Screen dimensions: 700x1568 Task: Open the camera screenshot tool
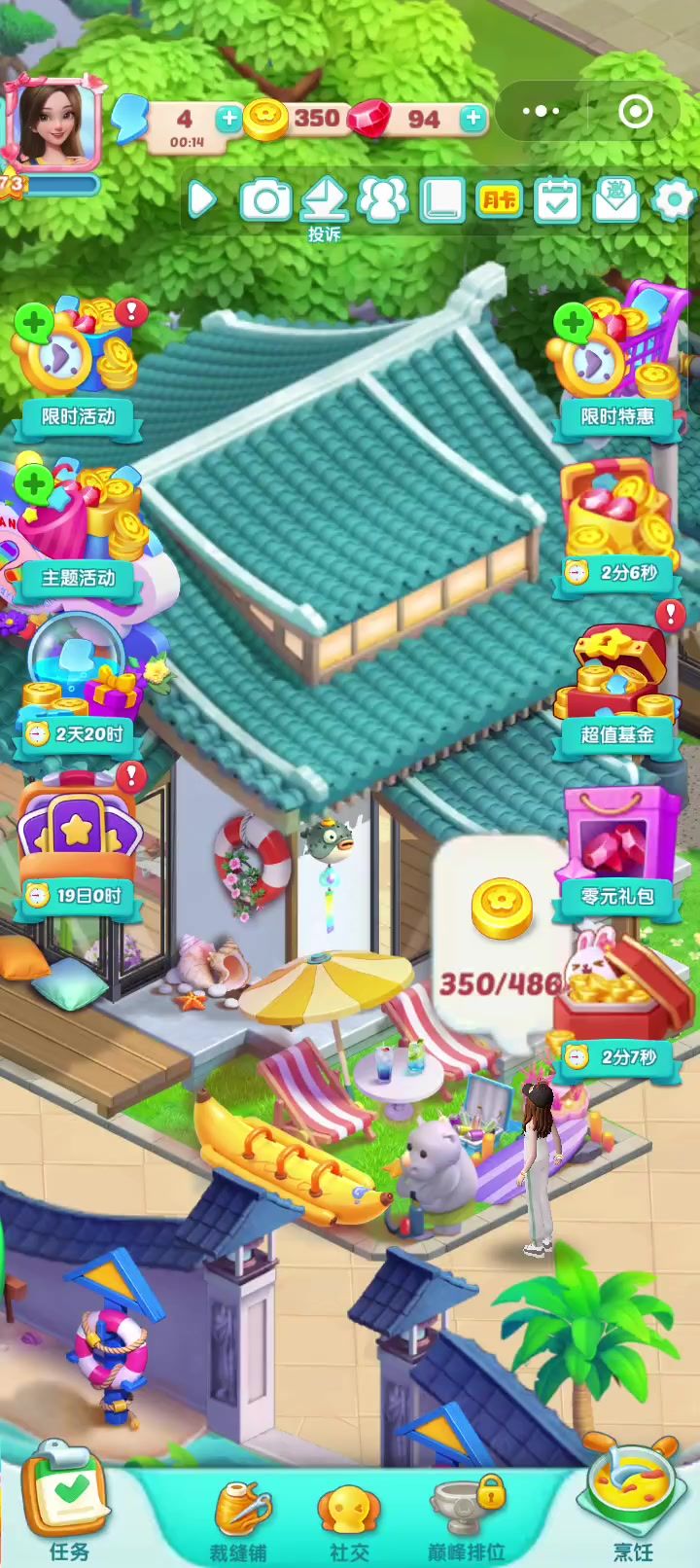[265, 200]
